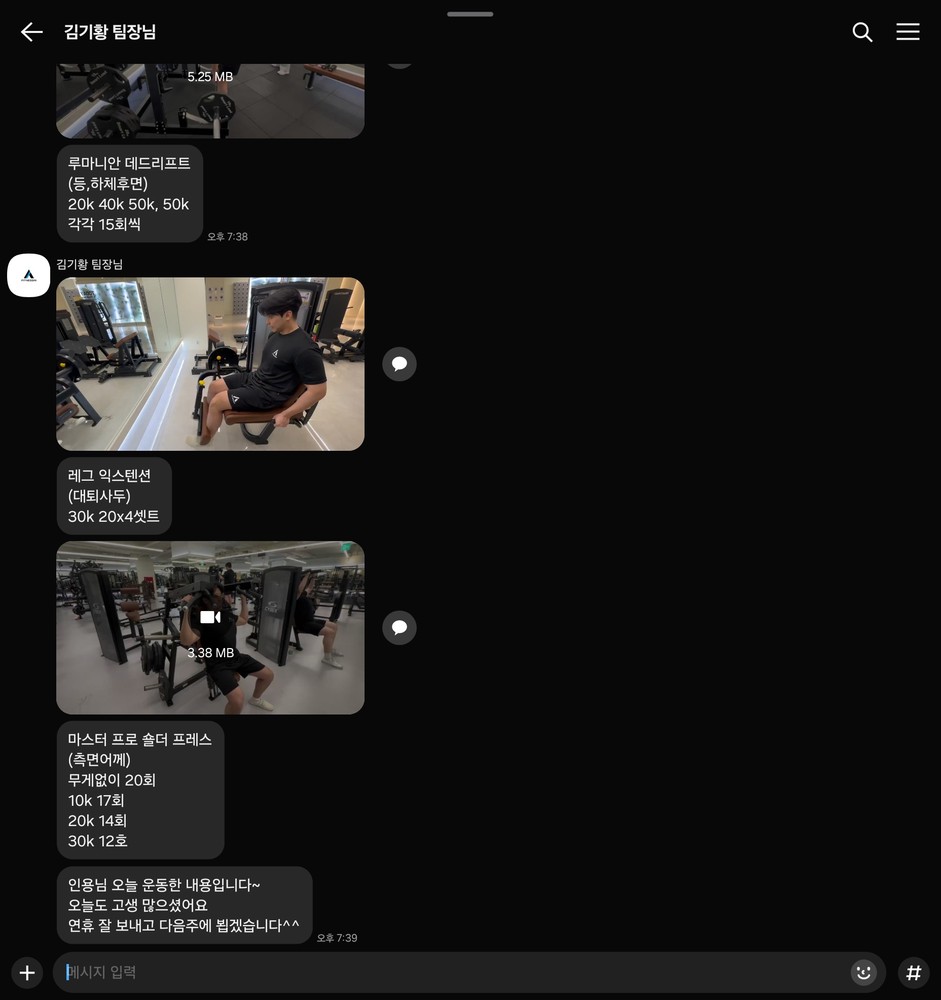Focus the 메시지 입력 text field
This screenshot has width=941, height=1000.
(x=450, y=972)
